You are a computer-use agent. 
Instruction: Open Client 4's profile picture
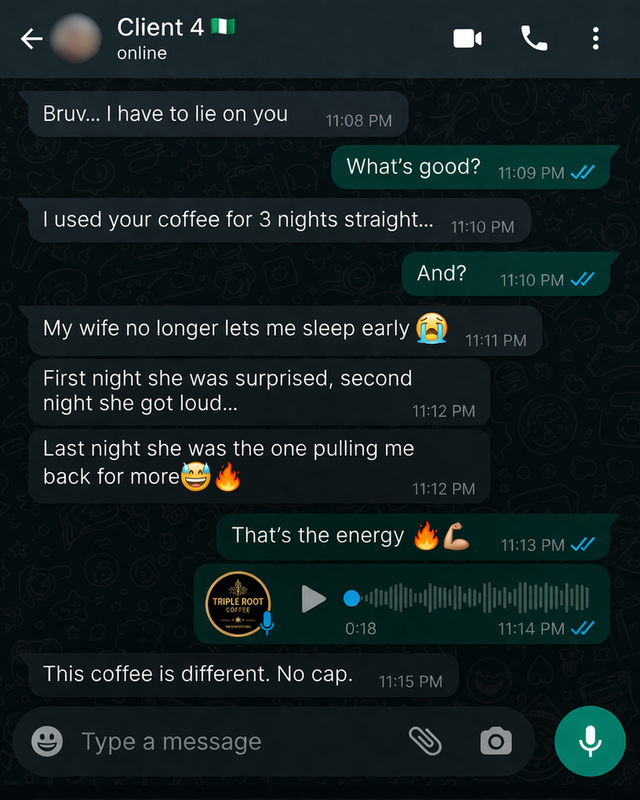click(x=76, y=38)
